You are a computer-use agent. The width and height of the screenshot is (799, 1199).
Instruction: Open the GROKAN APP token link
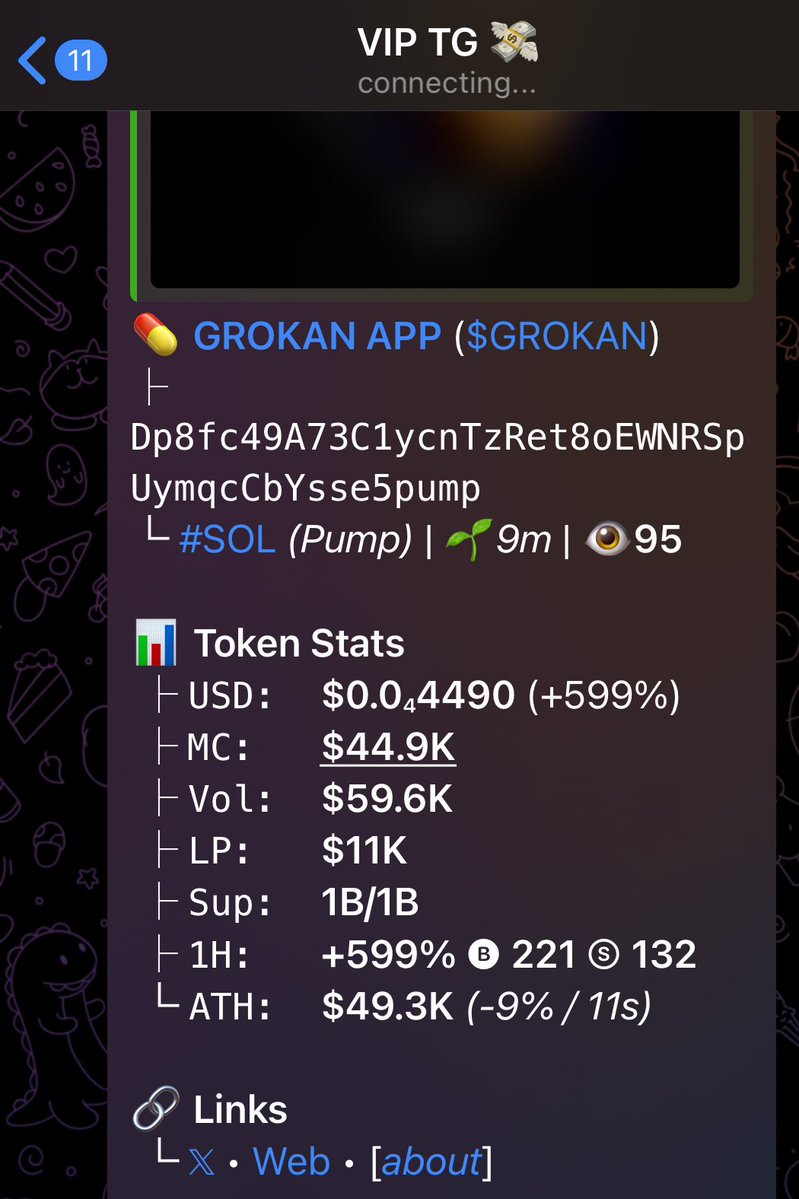(x=316, y=337)
